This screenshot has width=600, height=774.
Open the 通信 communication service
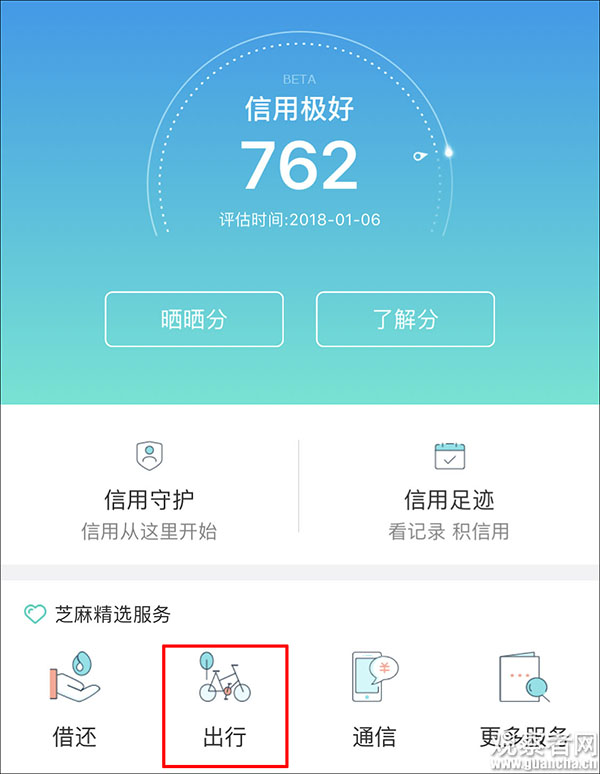[x=374, y=700]
